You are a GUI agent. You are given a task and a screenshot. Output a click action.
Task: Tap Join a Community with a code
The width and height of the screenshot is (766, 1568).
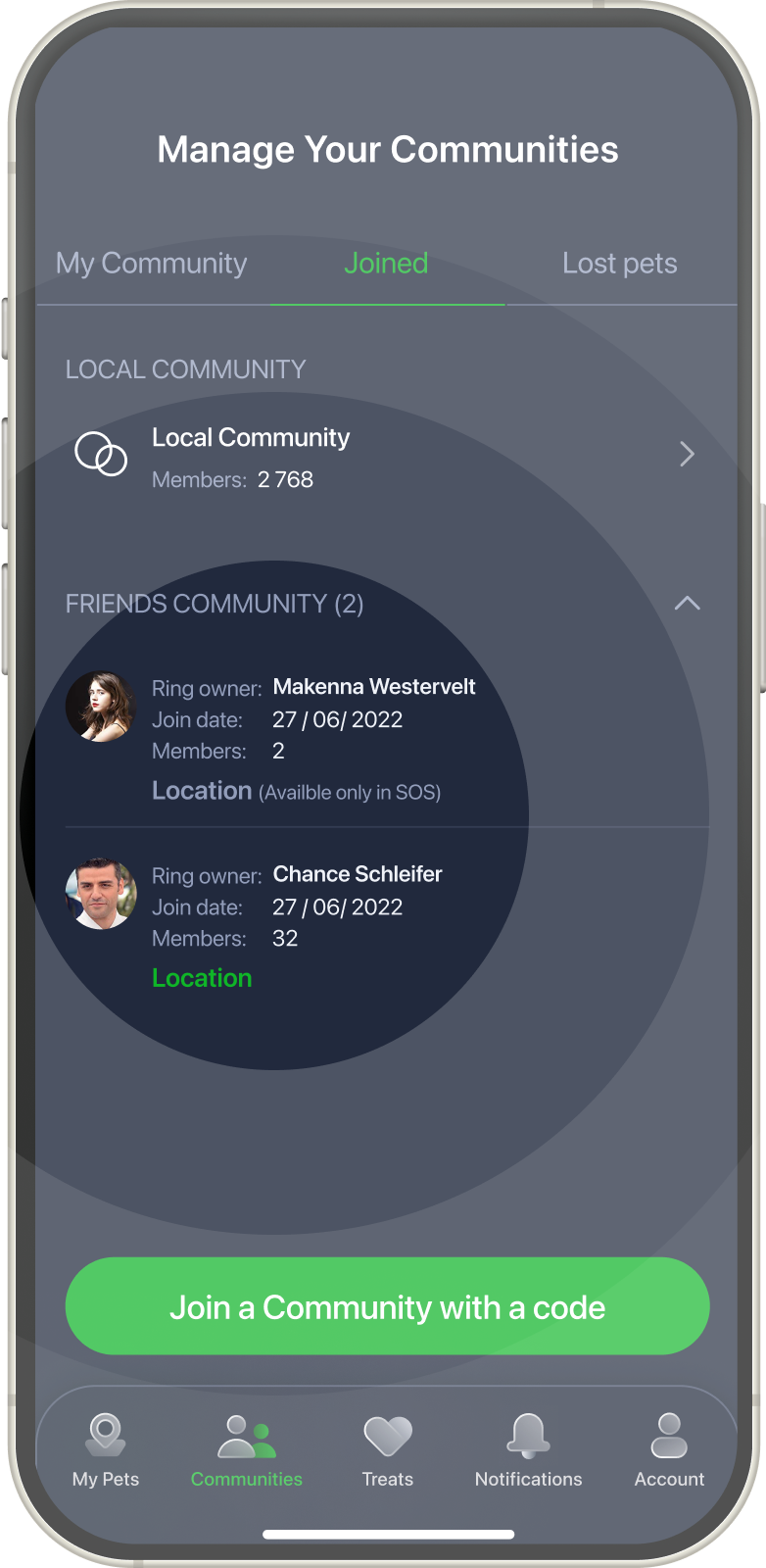point(387,1306)
